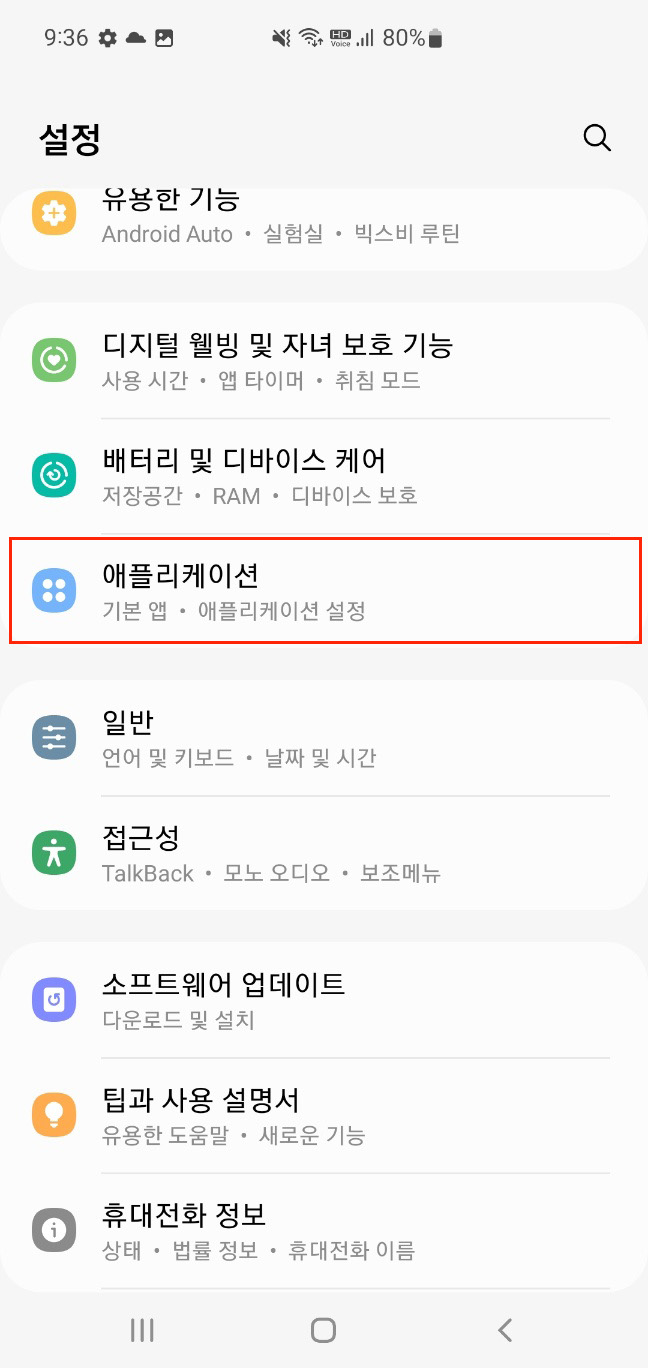This screenshot has width=648, height=1368.
Task: Open 유용한 기능 settings
Action: pos(324,229)
